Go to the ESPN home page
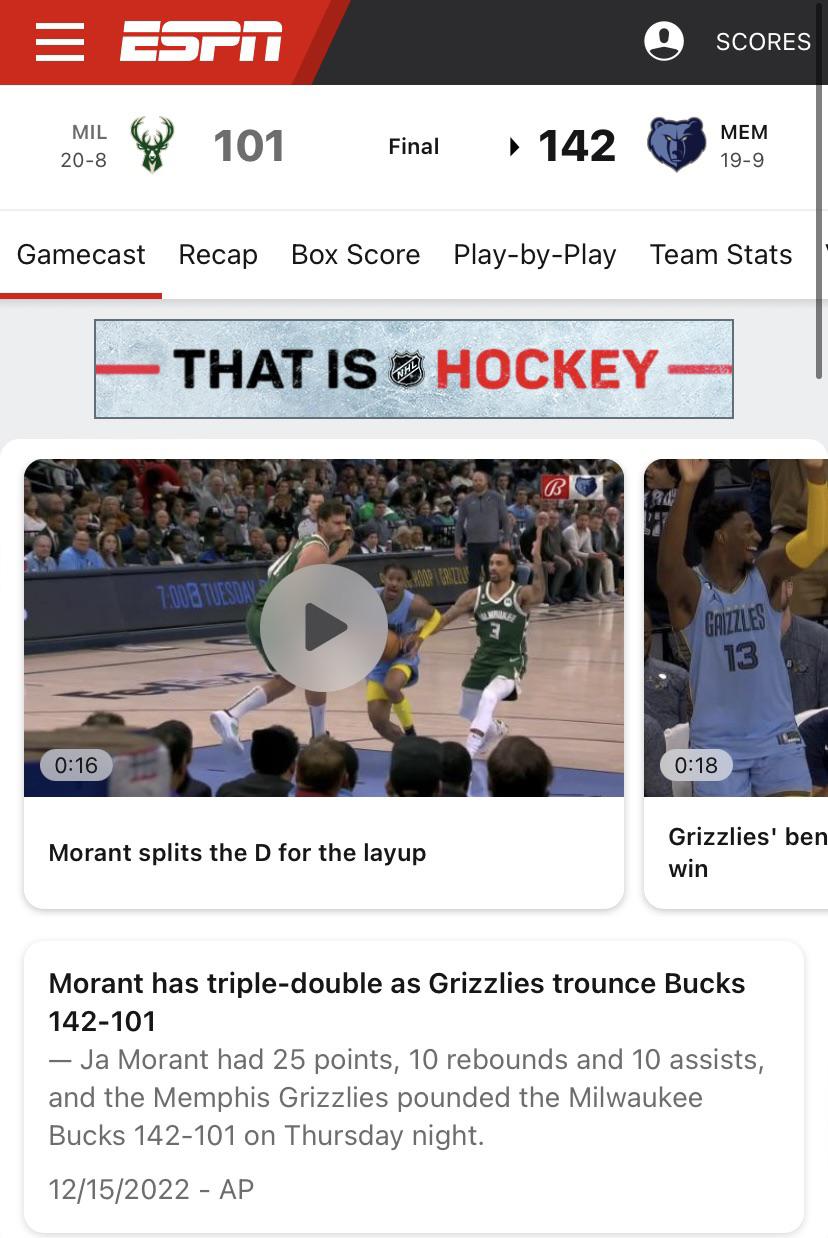 pos(200,42)
